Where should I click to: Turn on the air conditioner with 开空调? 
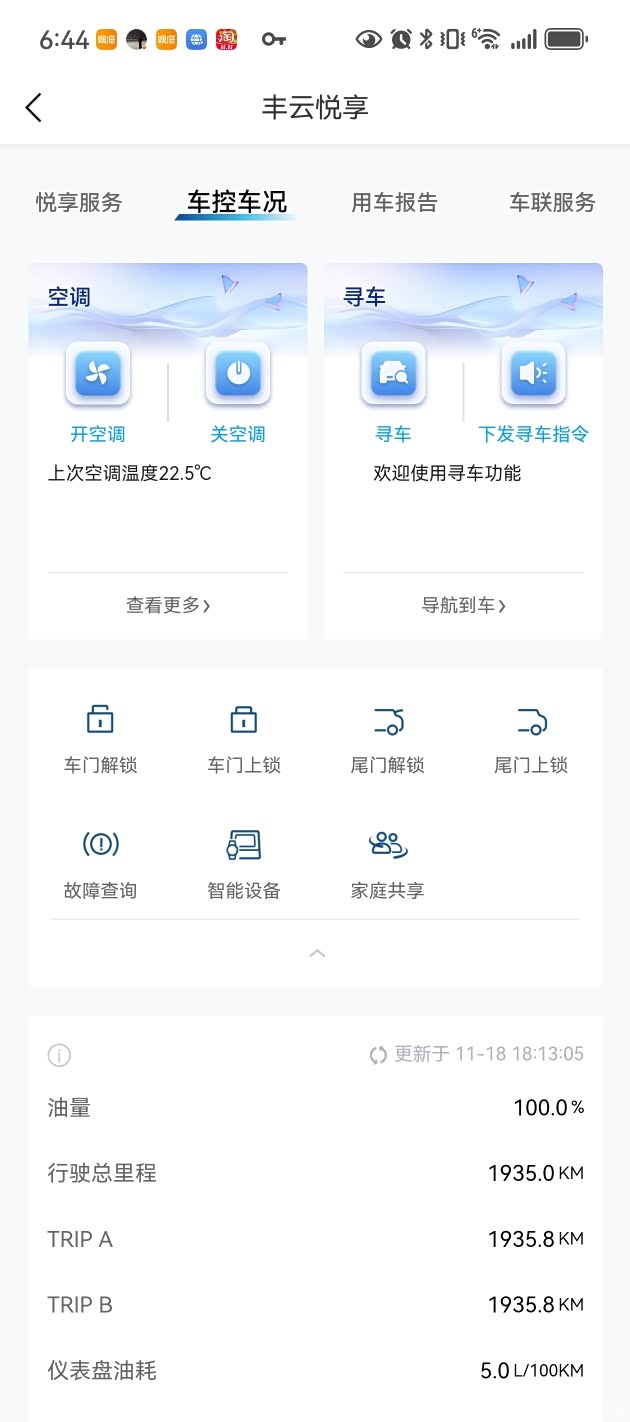[98, 375]
